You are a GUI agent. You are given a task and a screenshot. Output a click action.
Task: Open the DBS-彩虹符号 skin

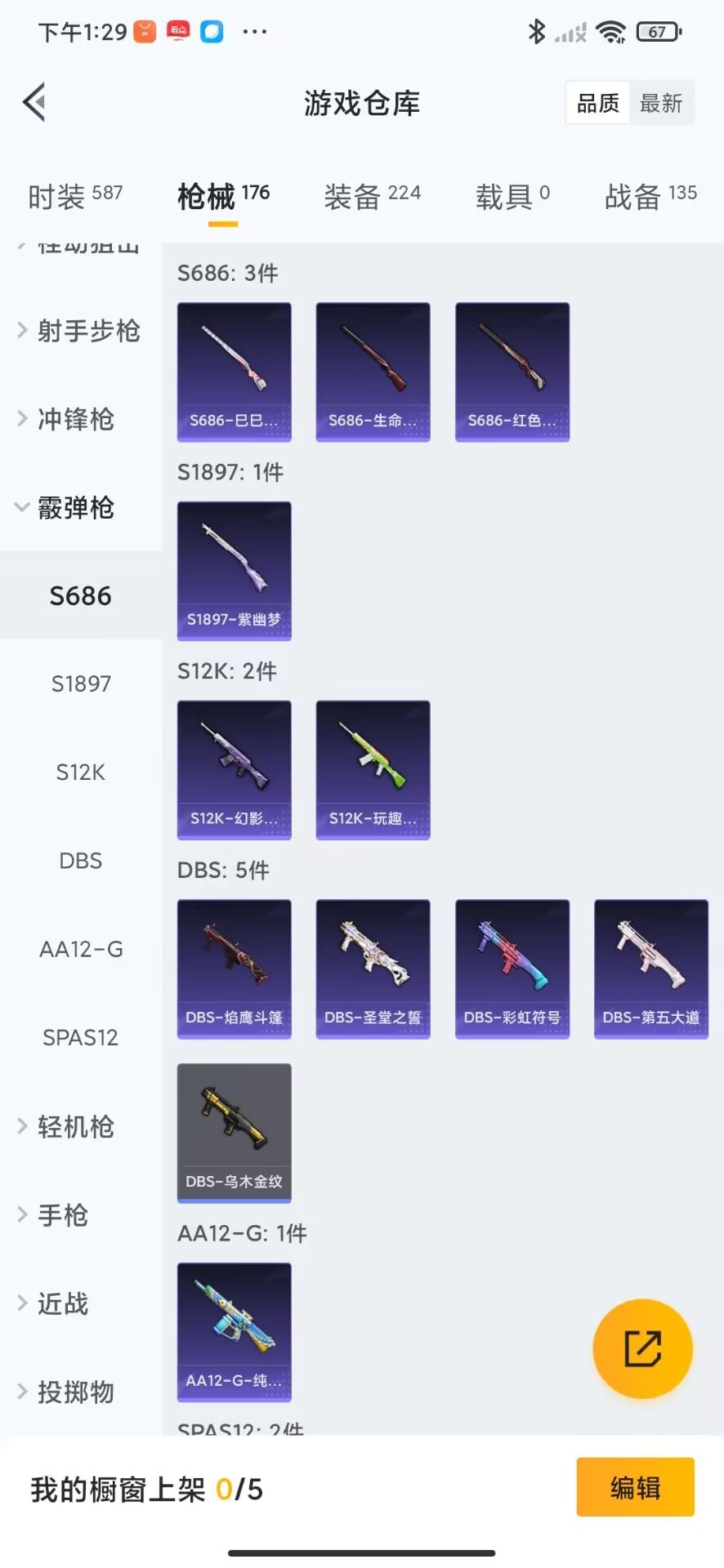[512, 969]
